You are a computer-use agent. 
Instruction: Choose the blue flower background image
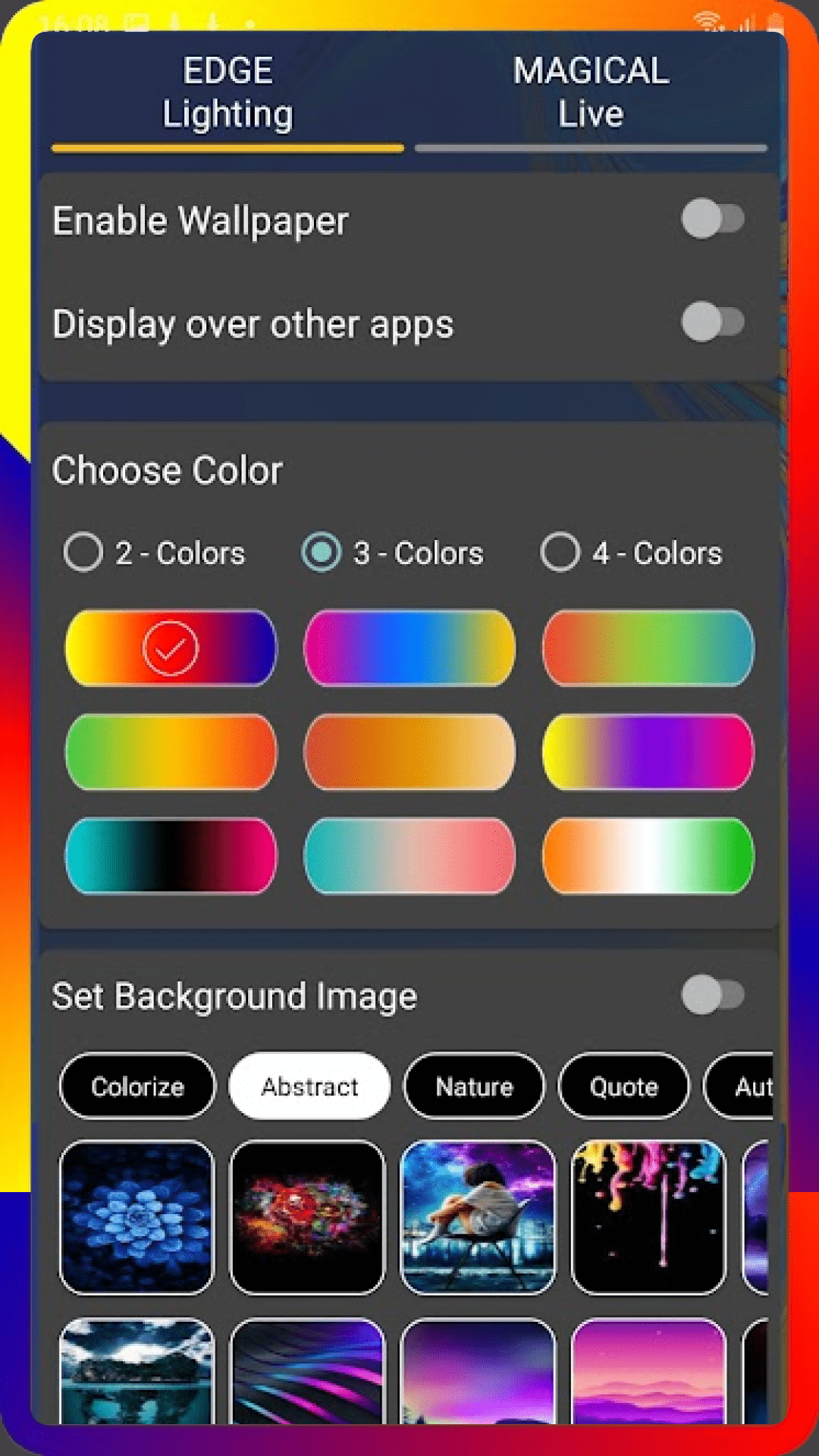pyautogui.click(x=137, y=1218)
